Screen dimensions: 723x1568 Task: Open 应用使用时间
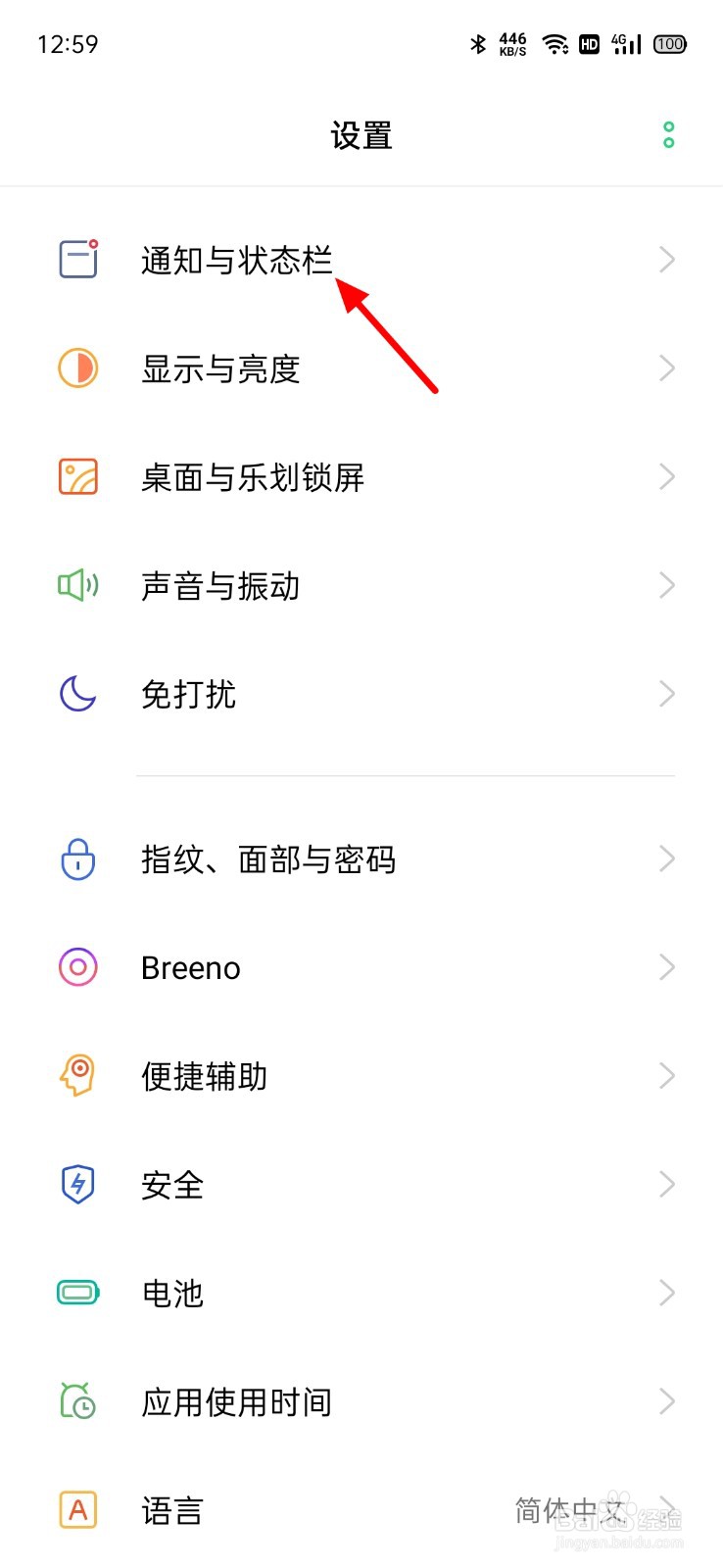click(361, 1403)
